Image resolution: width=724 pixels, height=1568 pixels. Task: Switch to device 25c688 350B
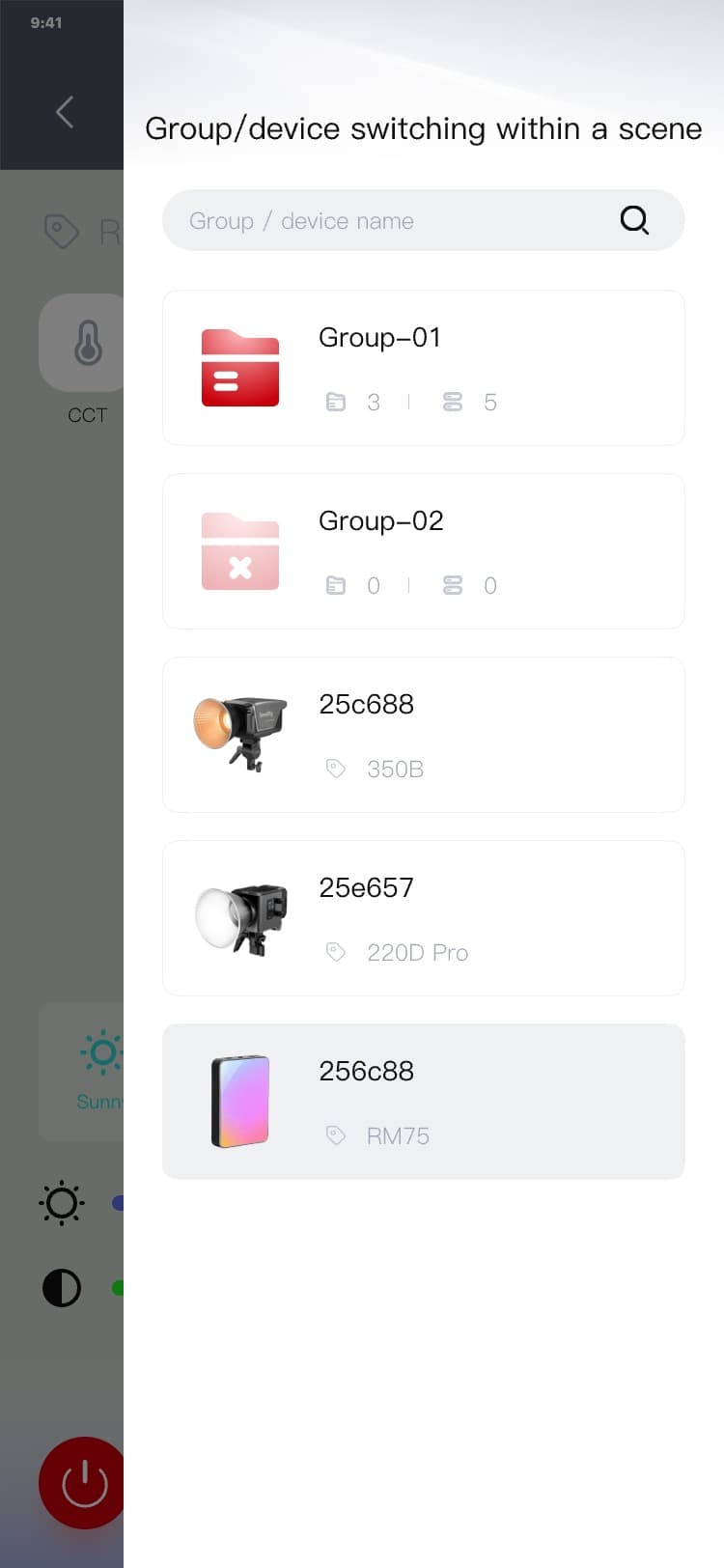click(423, 735)
